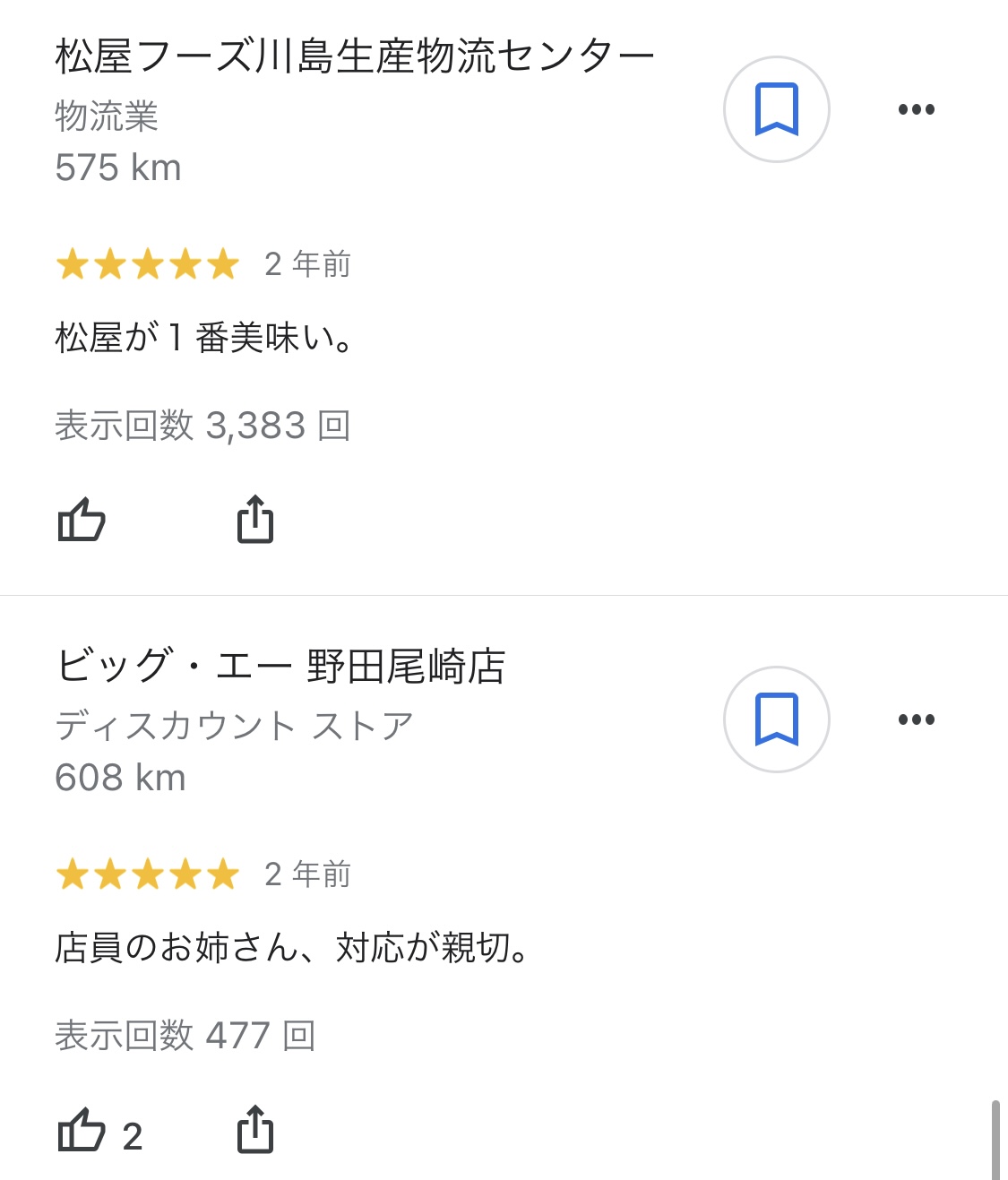
Task: Open overflow menu for 松屋フーズ川島生産物流センター review
Action: (916, 109)
